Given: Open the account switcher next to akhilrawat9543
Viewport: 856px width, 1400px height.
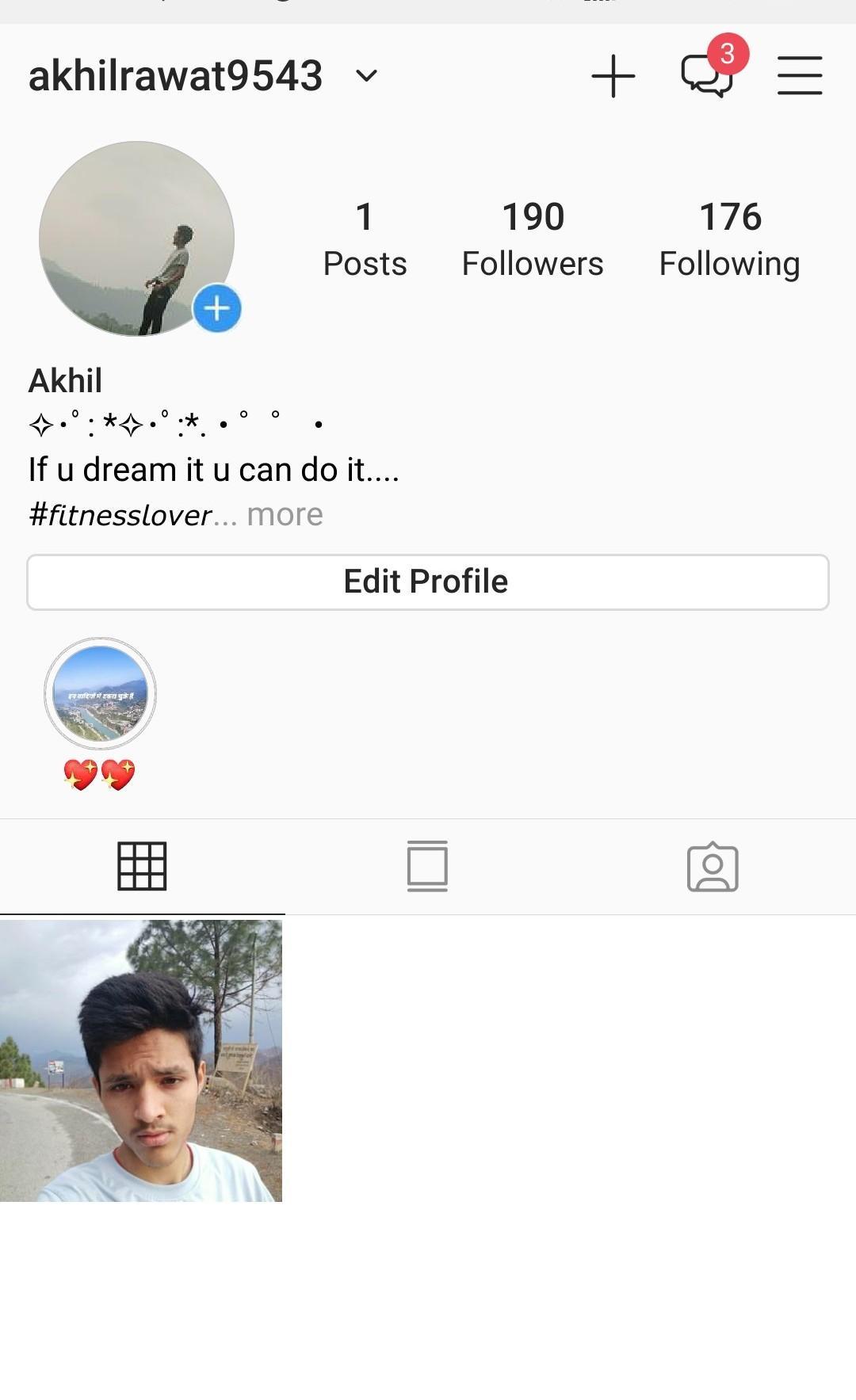Looking at the screenshot, I should [366, 76].
